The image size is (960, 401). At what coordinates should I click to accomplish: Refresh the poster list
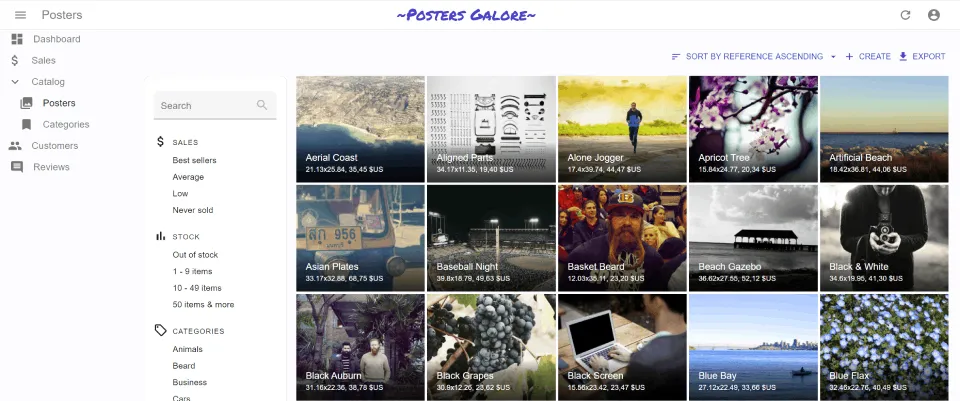[x=906, y=15]
